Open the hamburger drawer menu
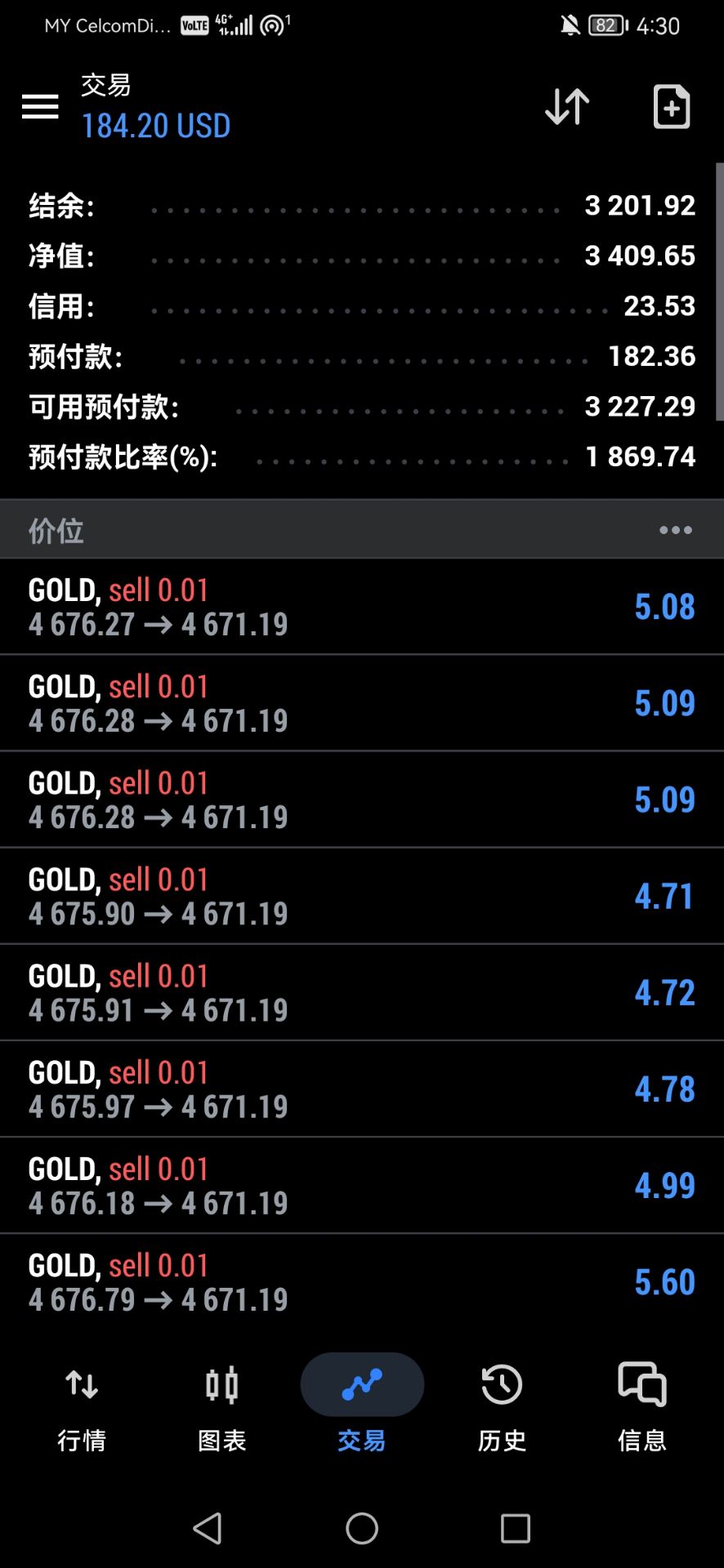Image resolution: width=724 pixels, height=1568 pixels. tap(40, 106)
